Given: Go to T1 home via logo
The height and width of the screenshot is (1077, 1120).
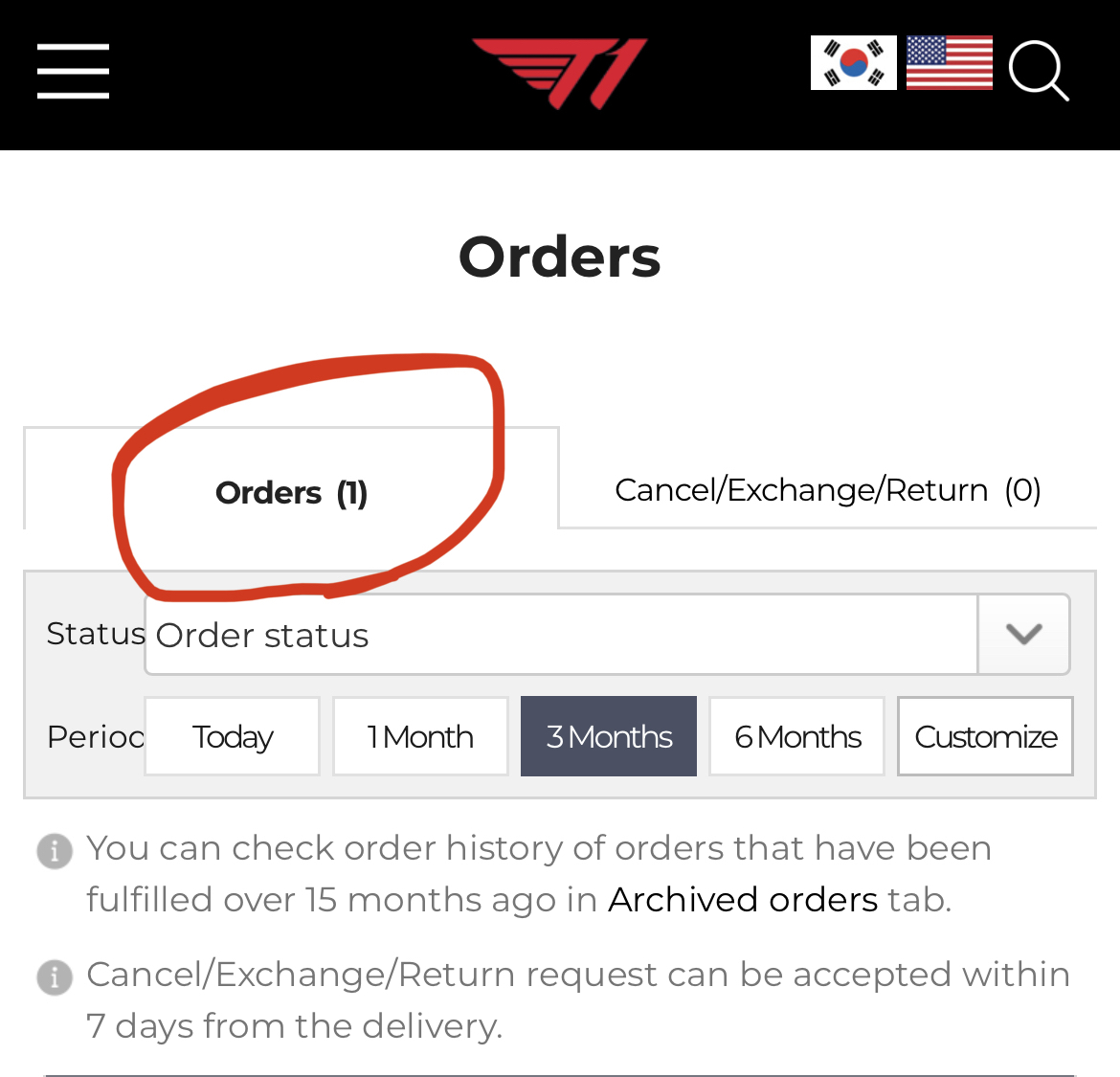Looking at the screenshot, I should tap(560, 73).
